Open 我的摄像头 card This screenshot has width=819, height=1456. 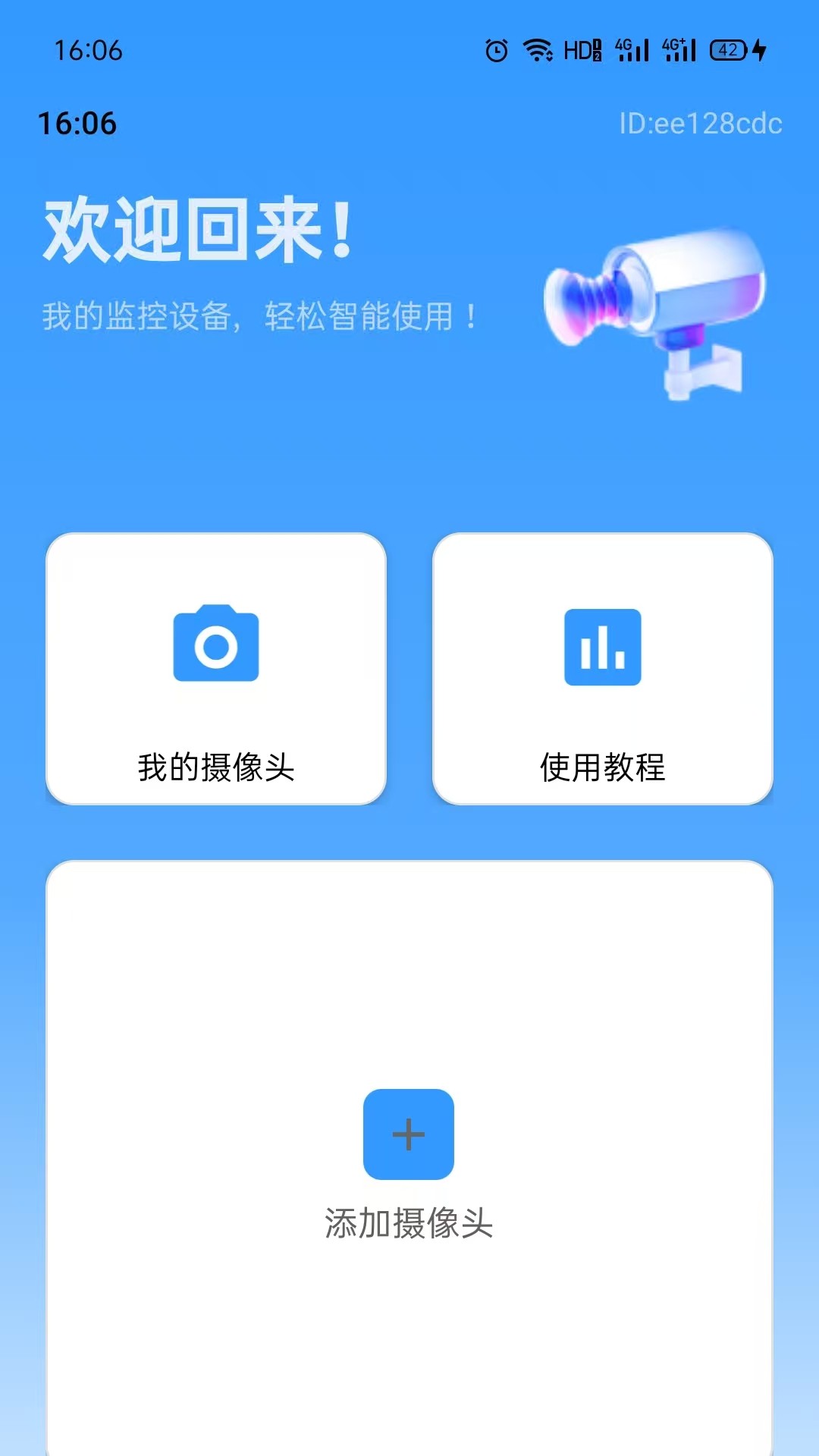coord(217,667)
